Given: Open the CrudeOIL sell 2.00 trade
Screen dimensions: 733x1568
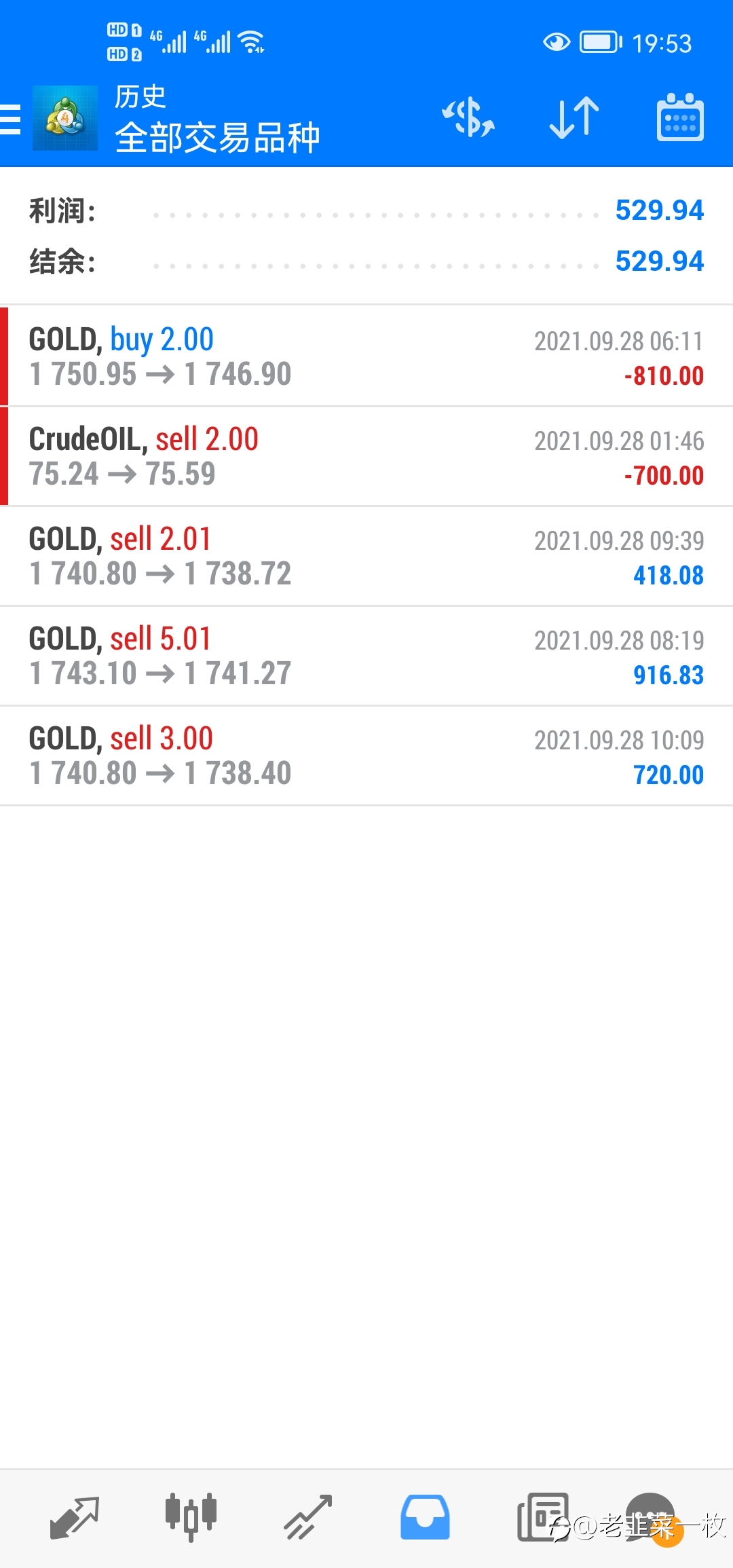Looking at the screenshot, I should pyautogui.click(x=366, y=456).
